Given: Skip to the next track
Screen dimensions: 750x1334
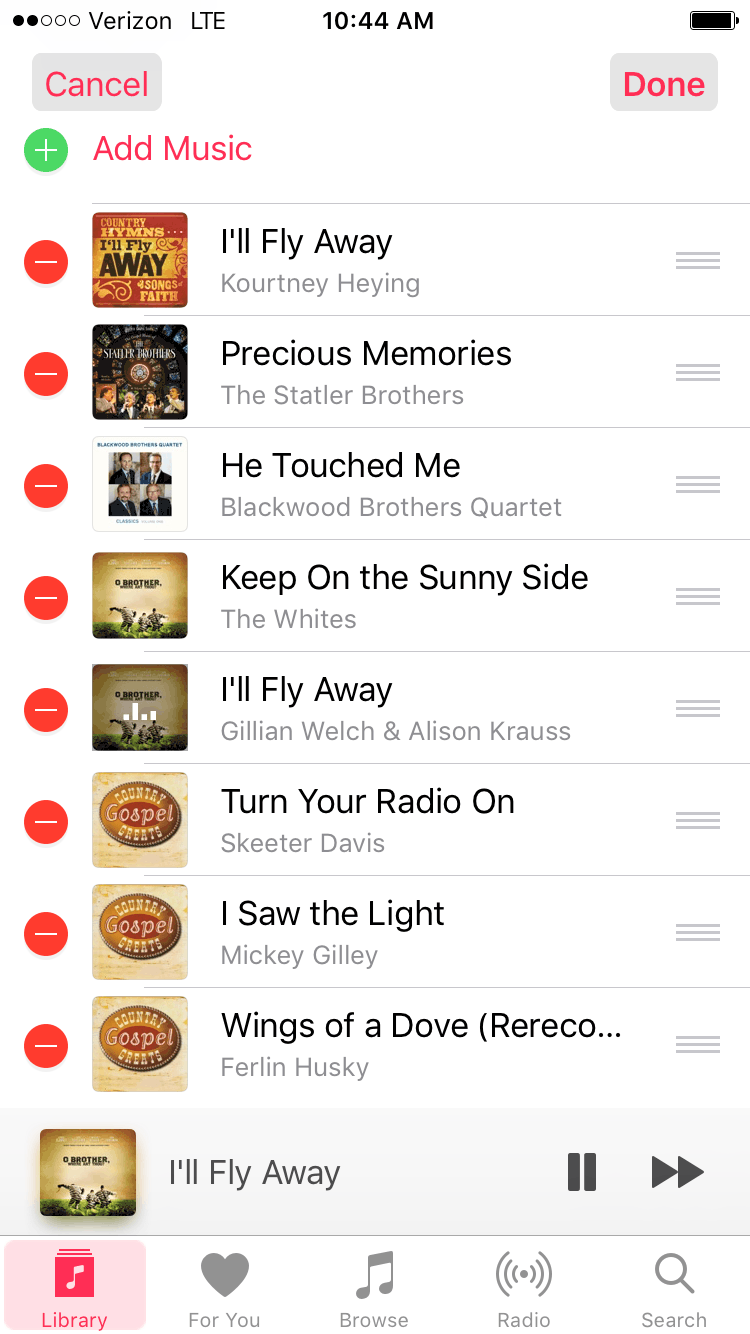Looking at the screenshot, I should pos(677,1172).
